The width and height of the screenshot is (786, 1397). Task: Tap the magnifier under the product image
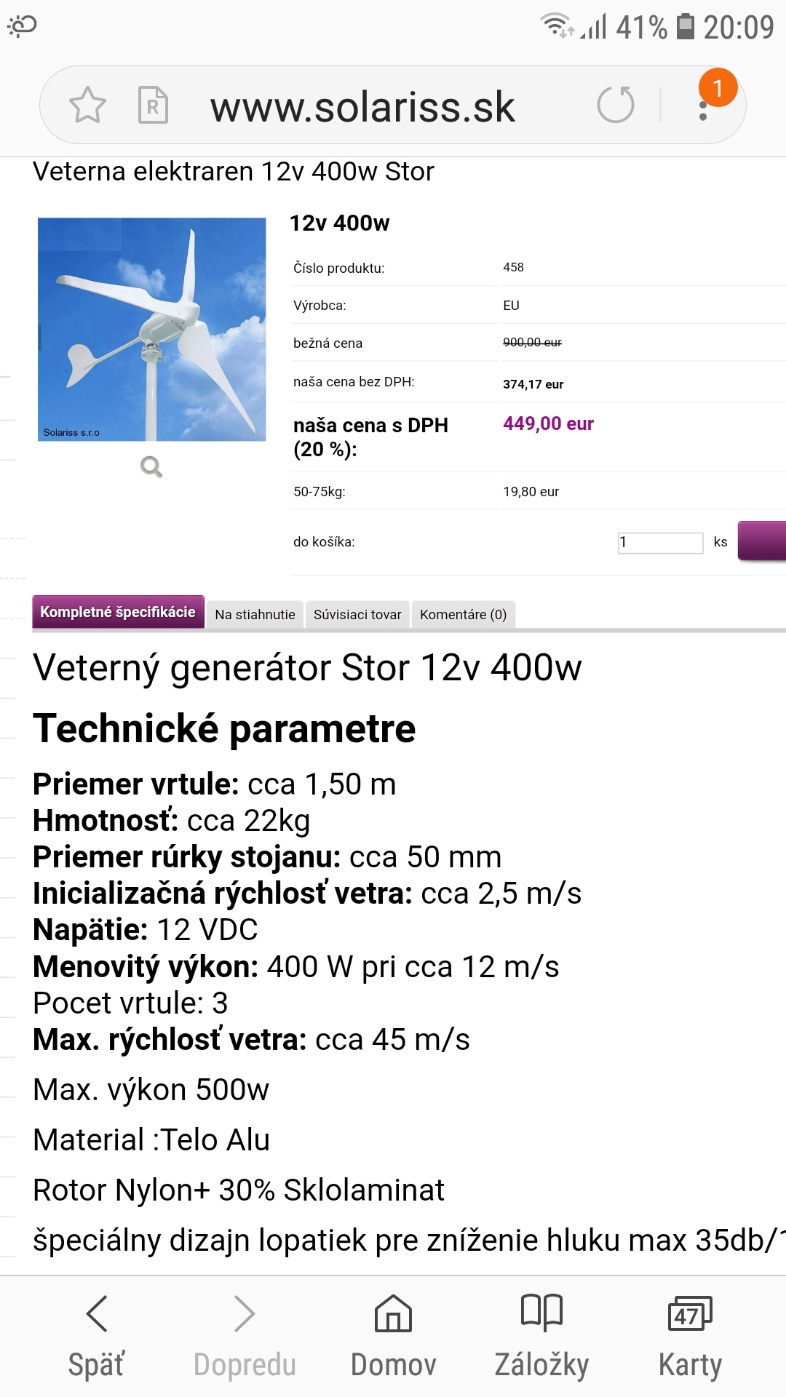(x=151, y=467)
